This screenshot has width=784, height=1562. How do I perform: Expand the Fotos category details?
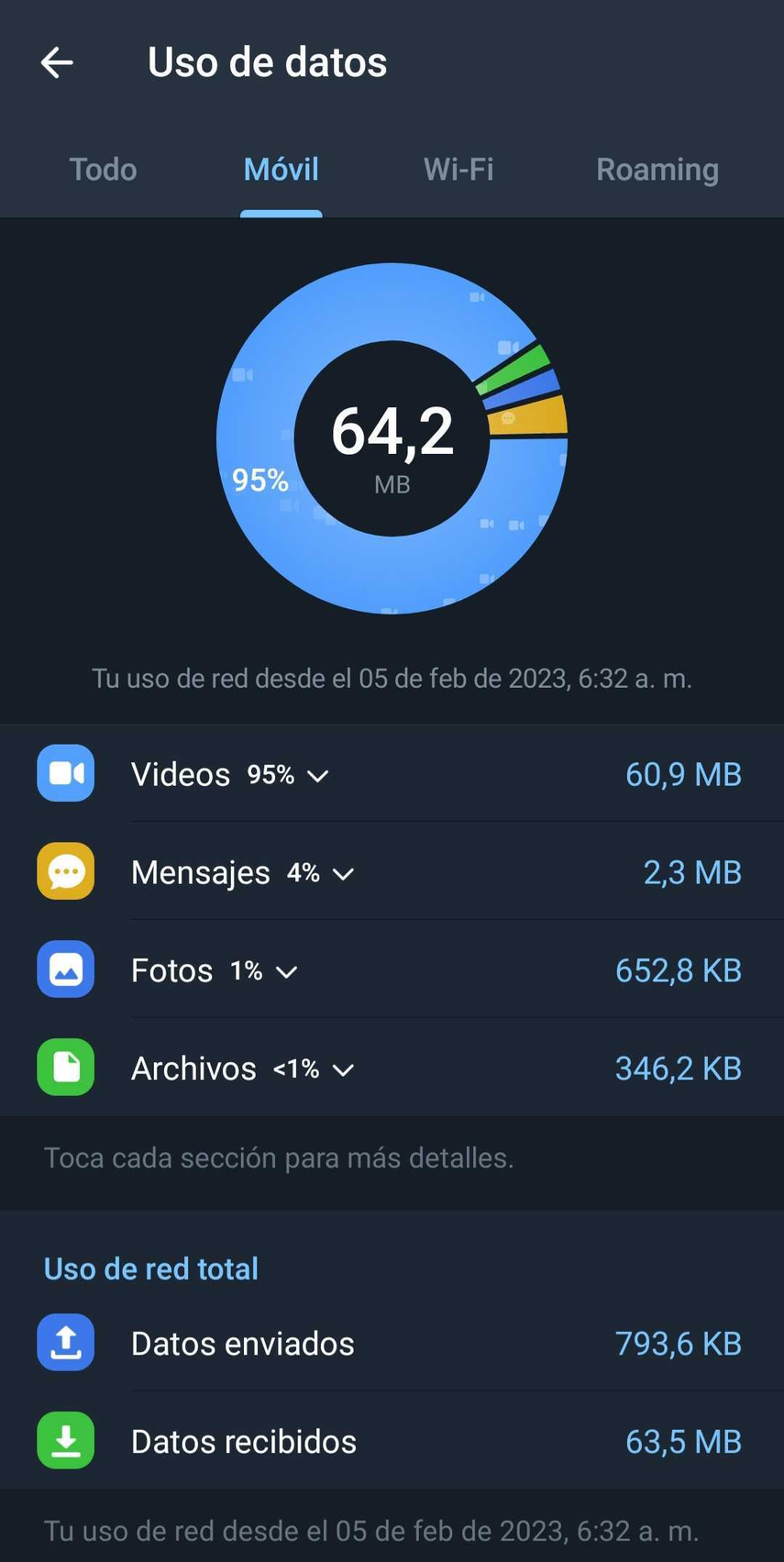[285, 970]
